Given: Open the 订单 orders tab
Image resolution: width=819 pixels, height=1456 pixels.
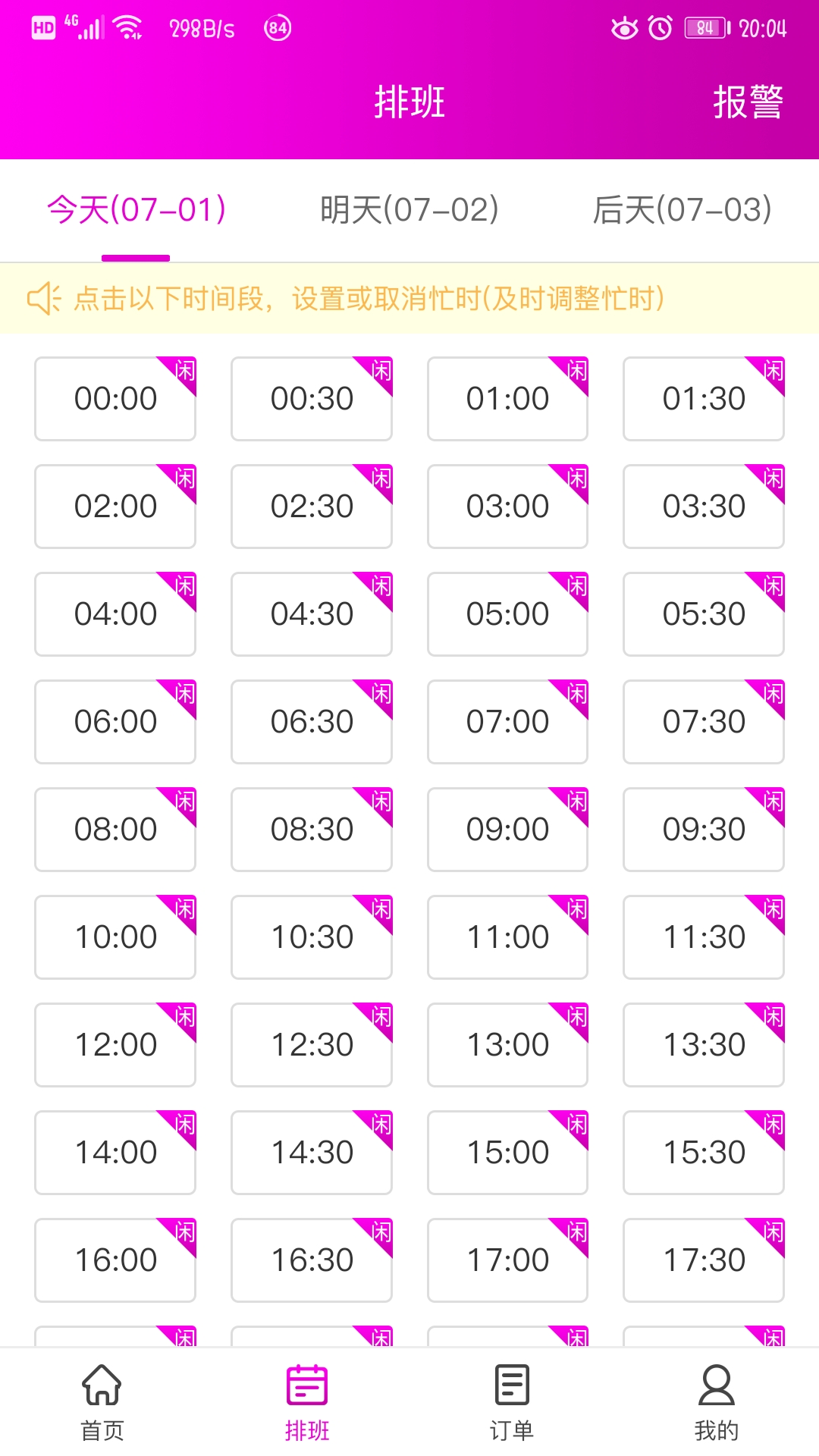Looking at the screenshot, I should (512, 1401).
